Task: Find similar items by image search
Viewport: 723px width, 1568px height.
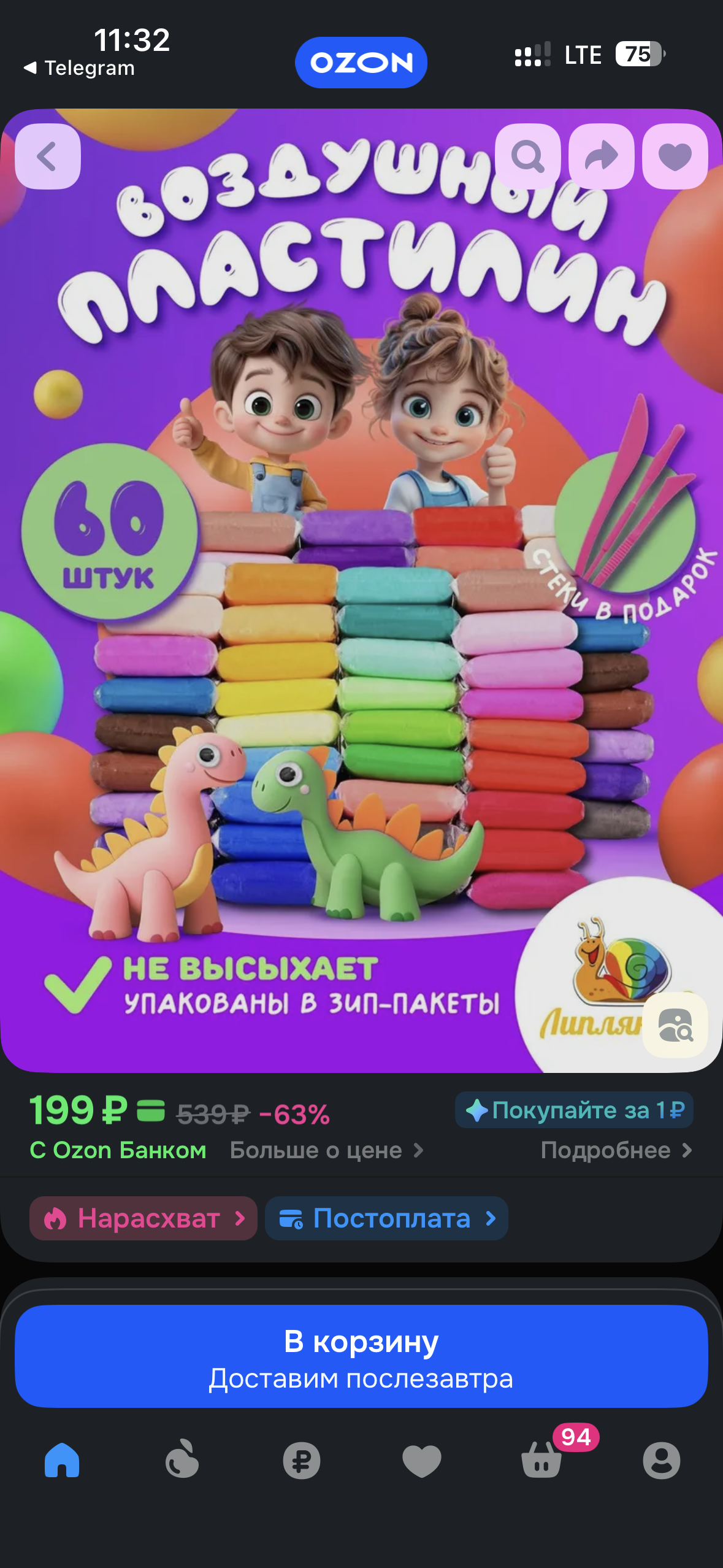Action: pyautogui.click(x=675, y=1024)
